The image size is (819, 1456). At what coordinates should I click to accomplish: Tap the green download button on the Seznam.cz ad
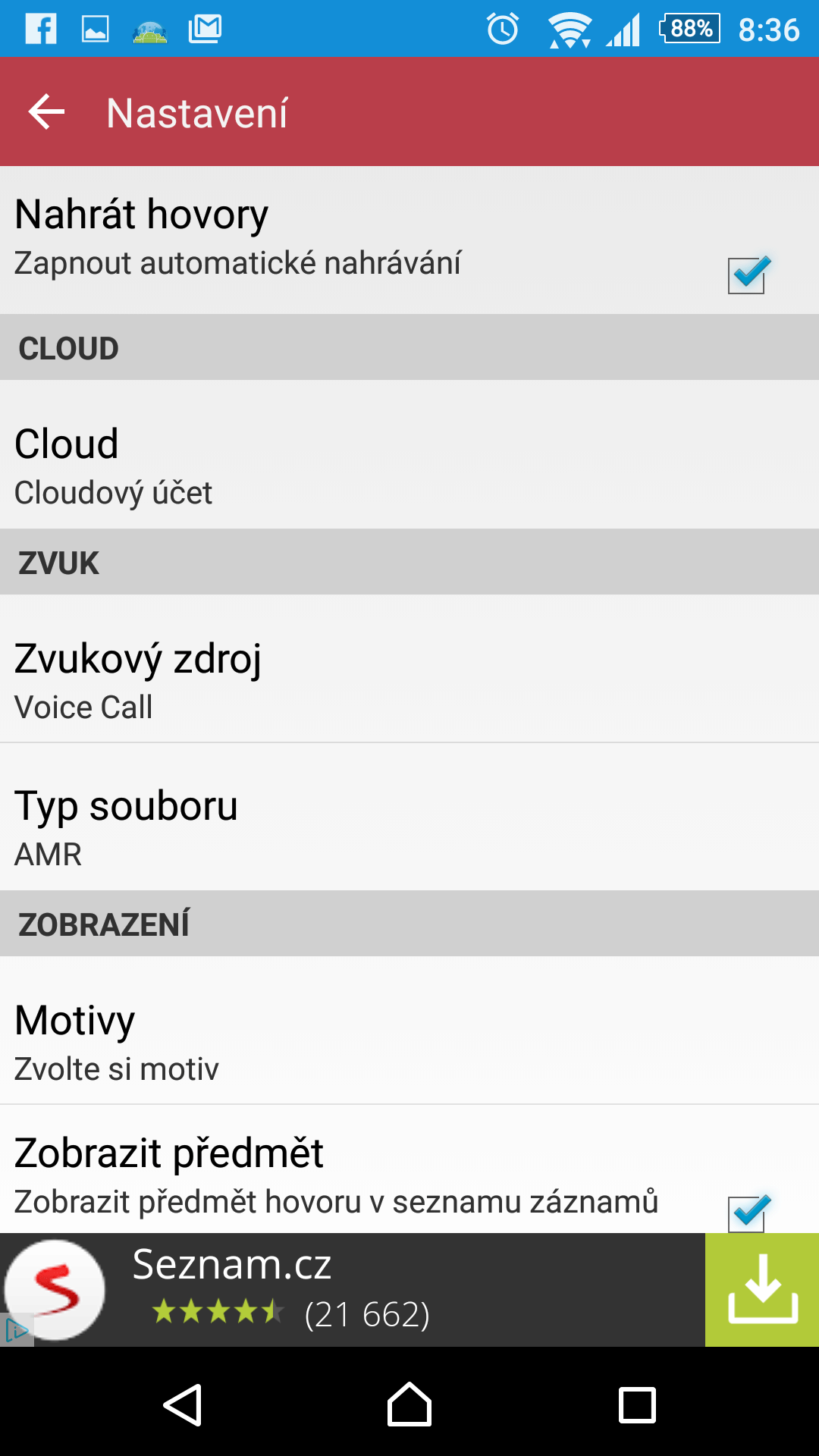pos(762,1290)
